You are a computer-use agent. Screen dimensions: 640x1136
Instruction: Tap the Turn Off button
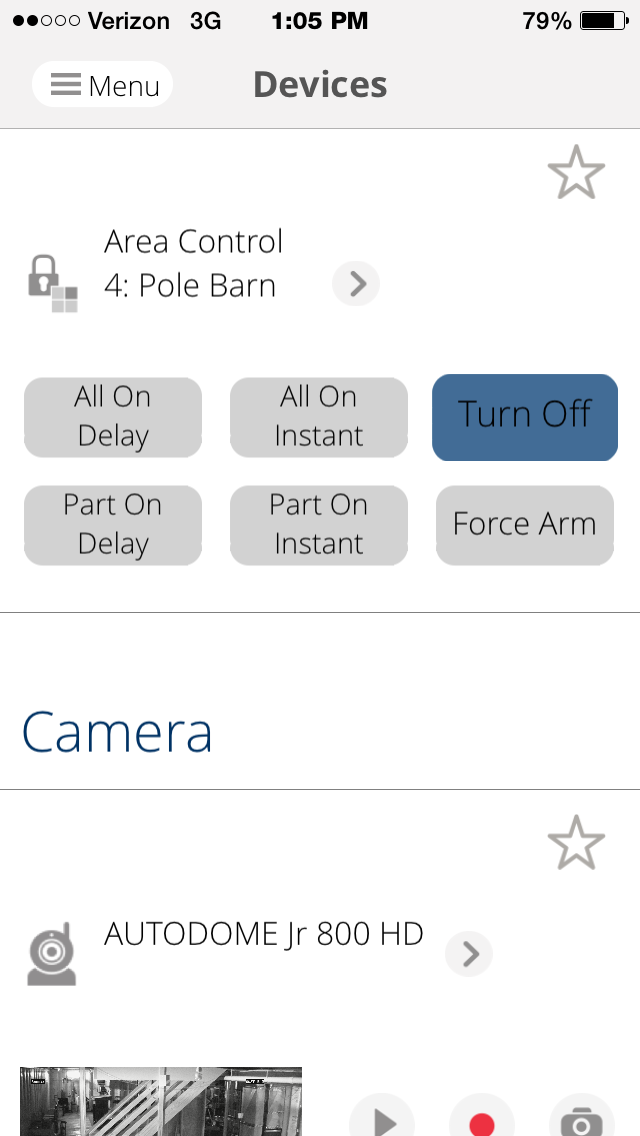(525, 417)
